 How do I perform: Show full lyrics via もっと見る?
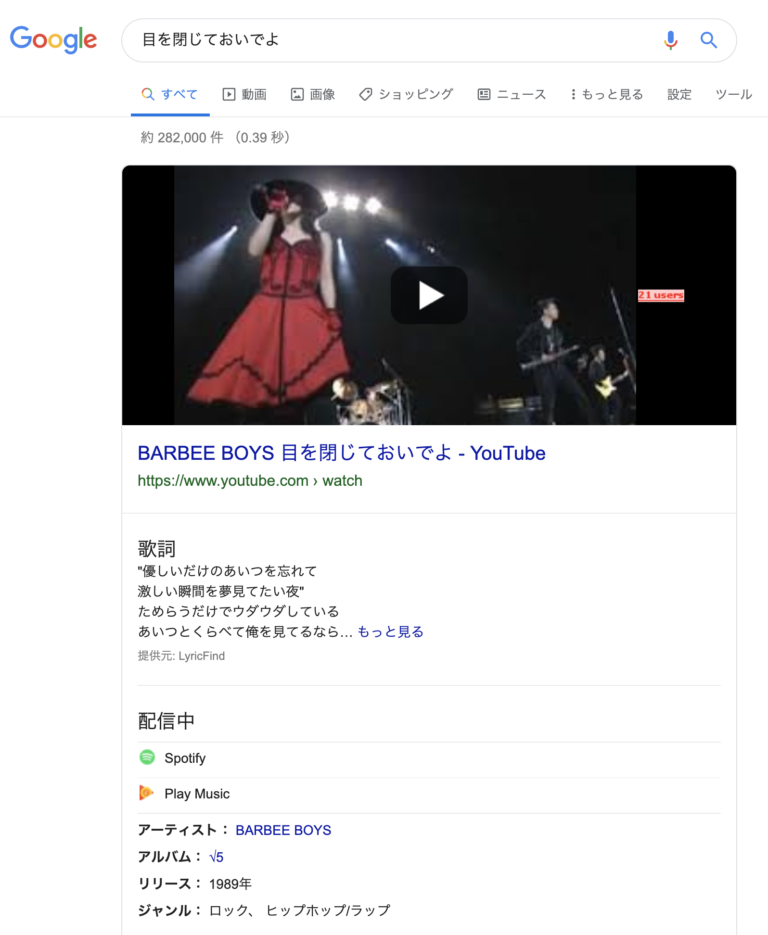390,631
